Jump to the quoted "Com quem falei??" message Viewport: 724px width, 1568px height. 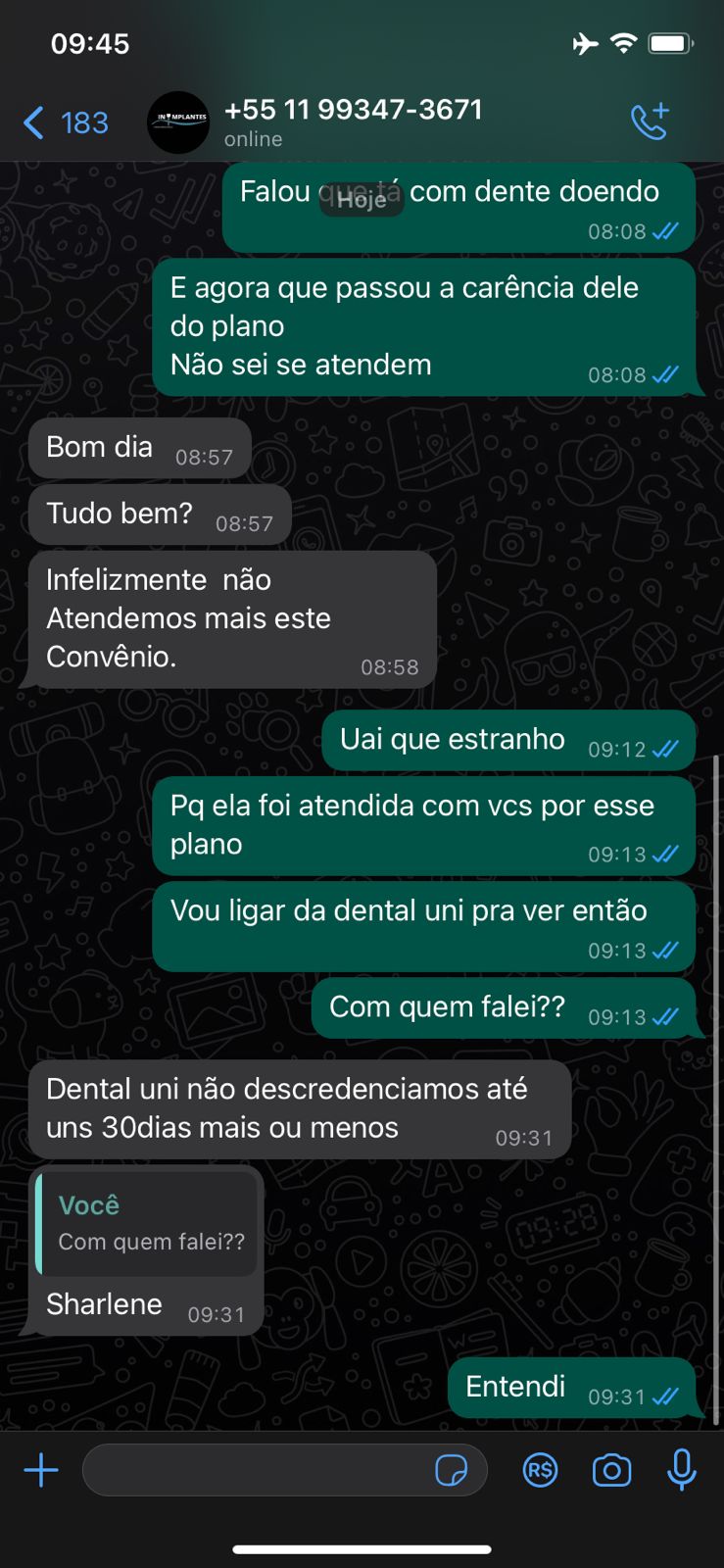[x=147, y=1224]
